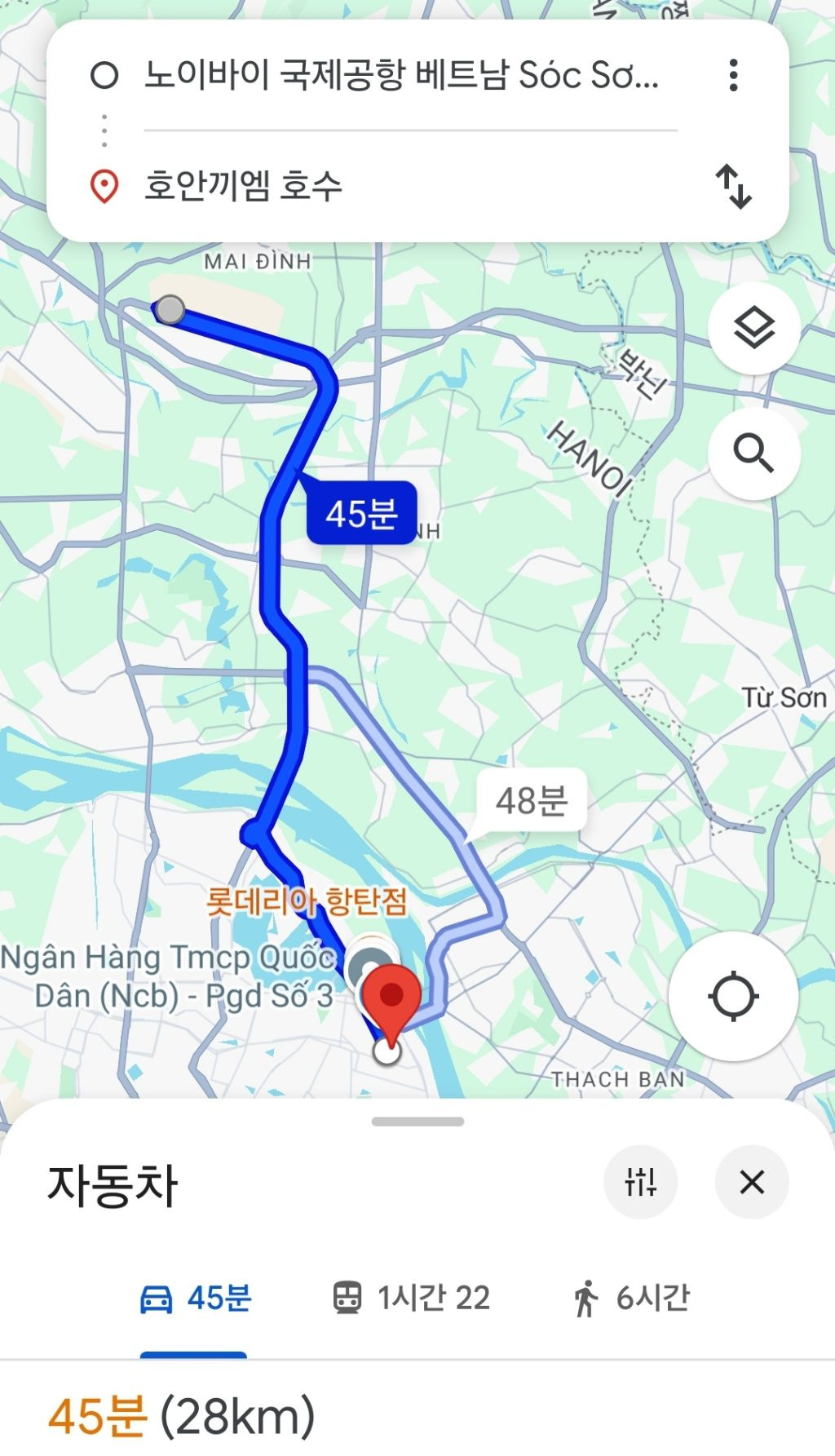Open the map layers selector

point(753,329)
